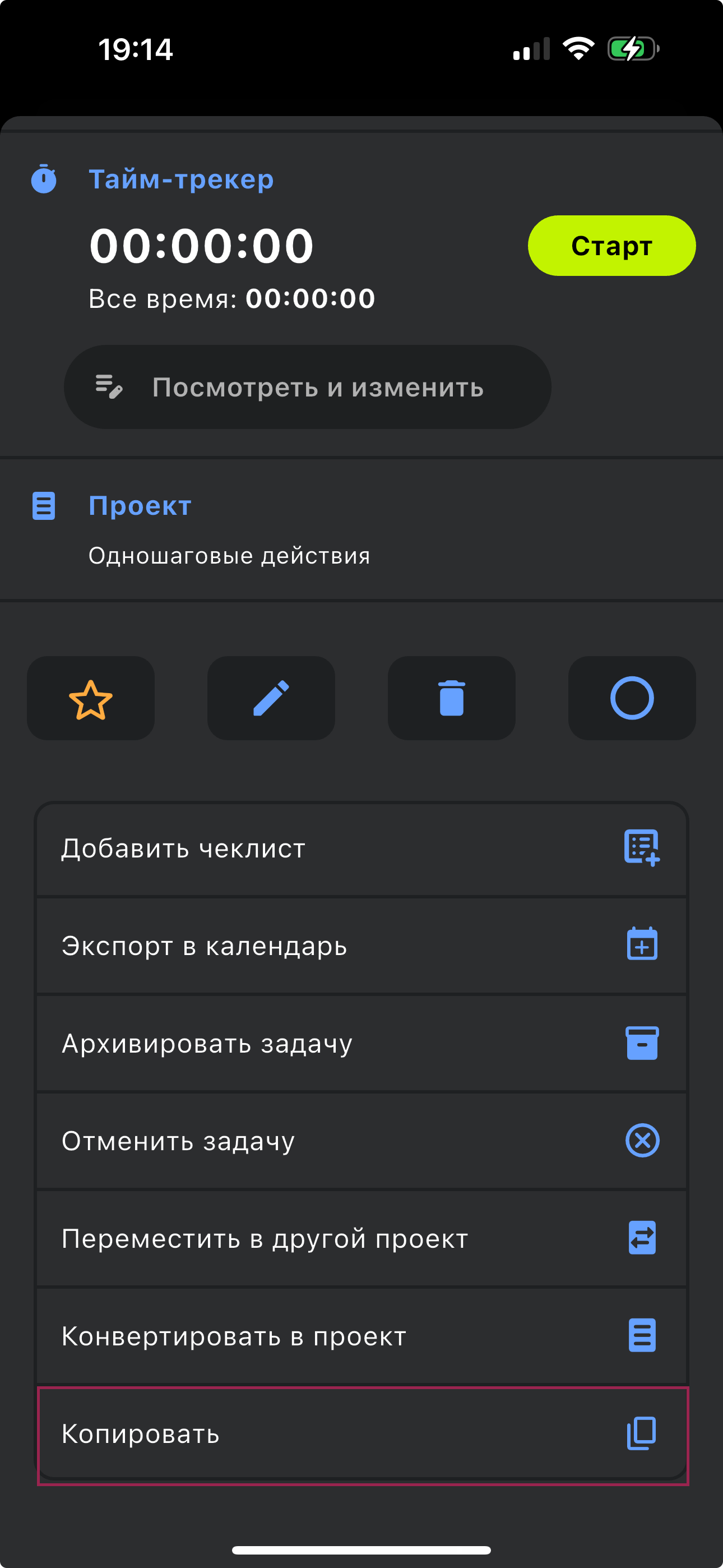Select Добавить чеклист
723x1568 pixels.
[361, 848]
